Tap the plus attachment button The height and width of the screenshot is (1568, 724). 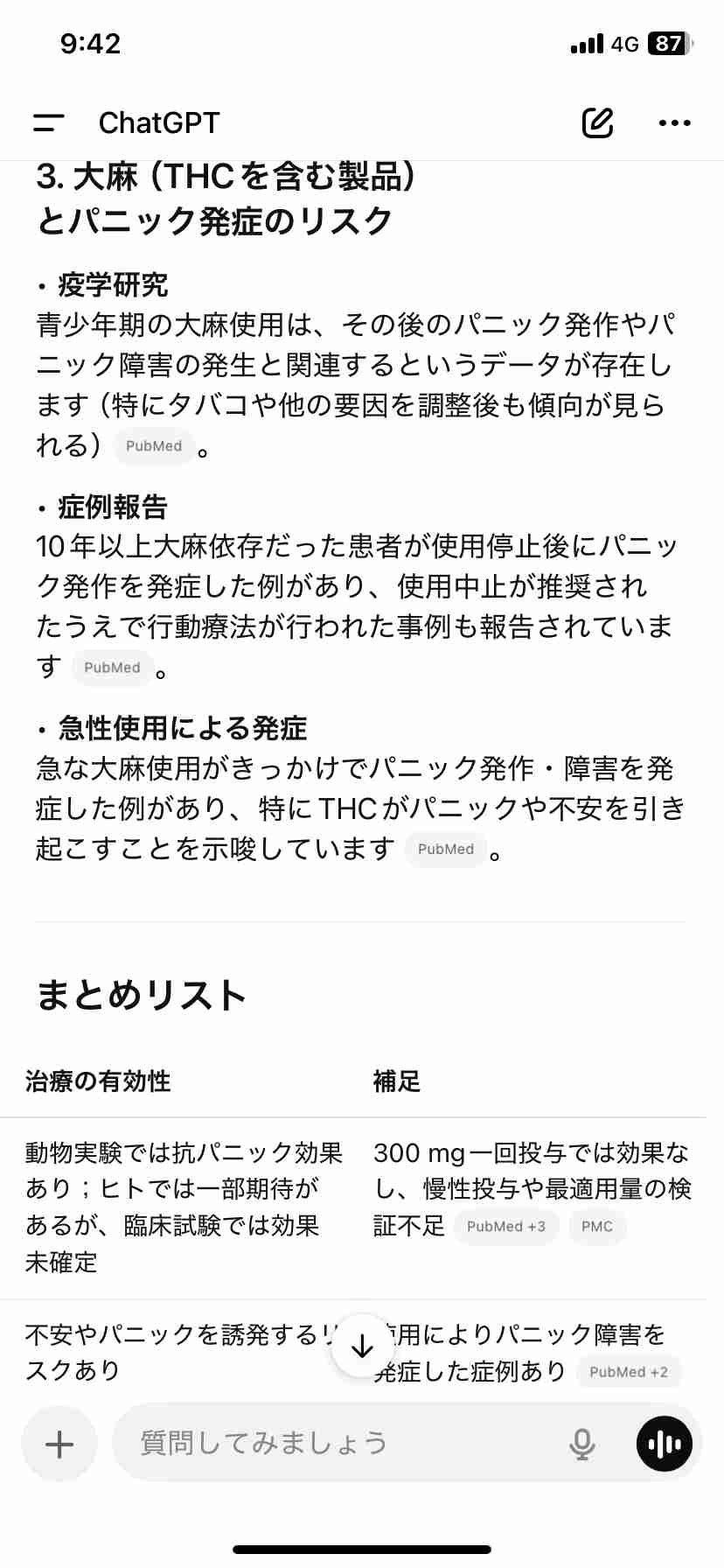coord(59,1444)
